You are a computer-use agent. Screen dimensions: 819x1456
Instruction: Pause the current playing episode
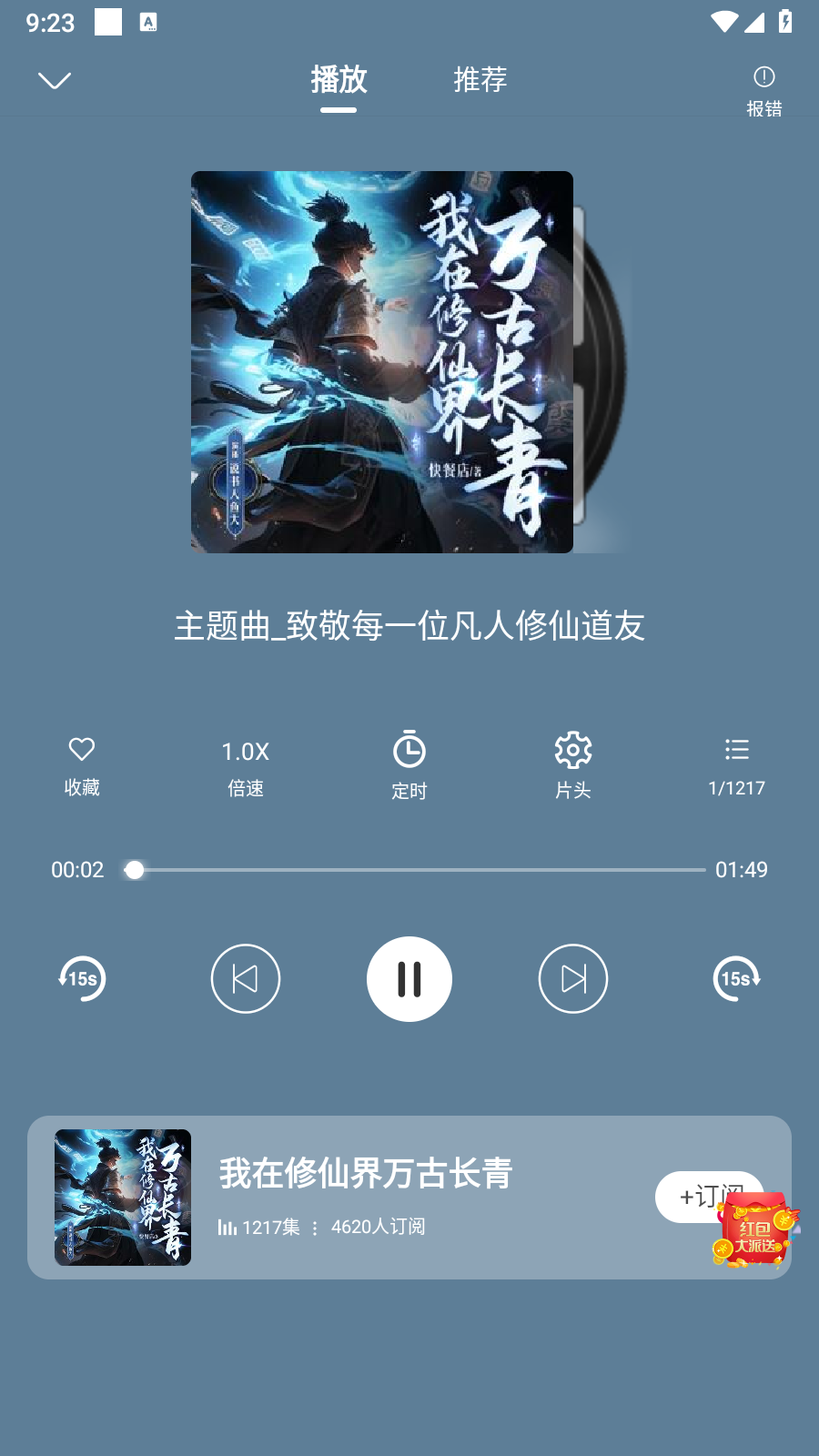click(x=409, y=978)
